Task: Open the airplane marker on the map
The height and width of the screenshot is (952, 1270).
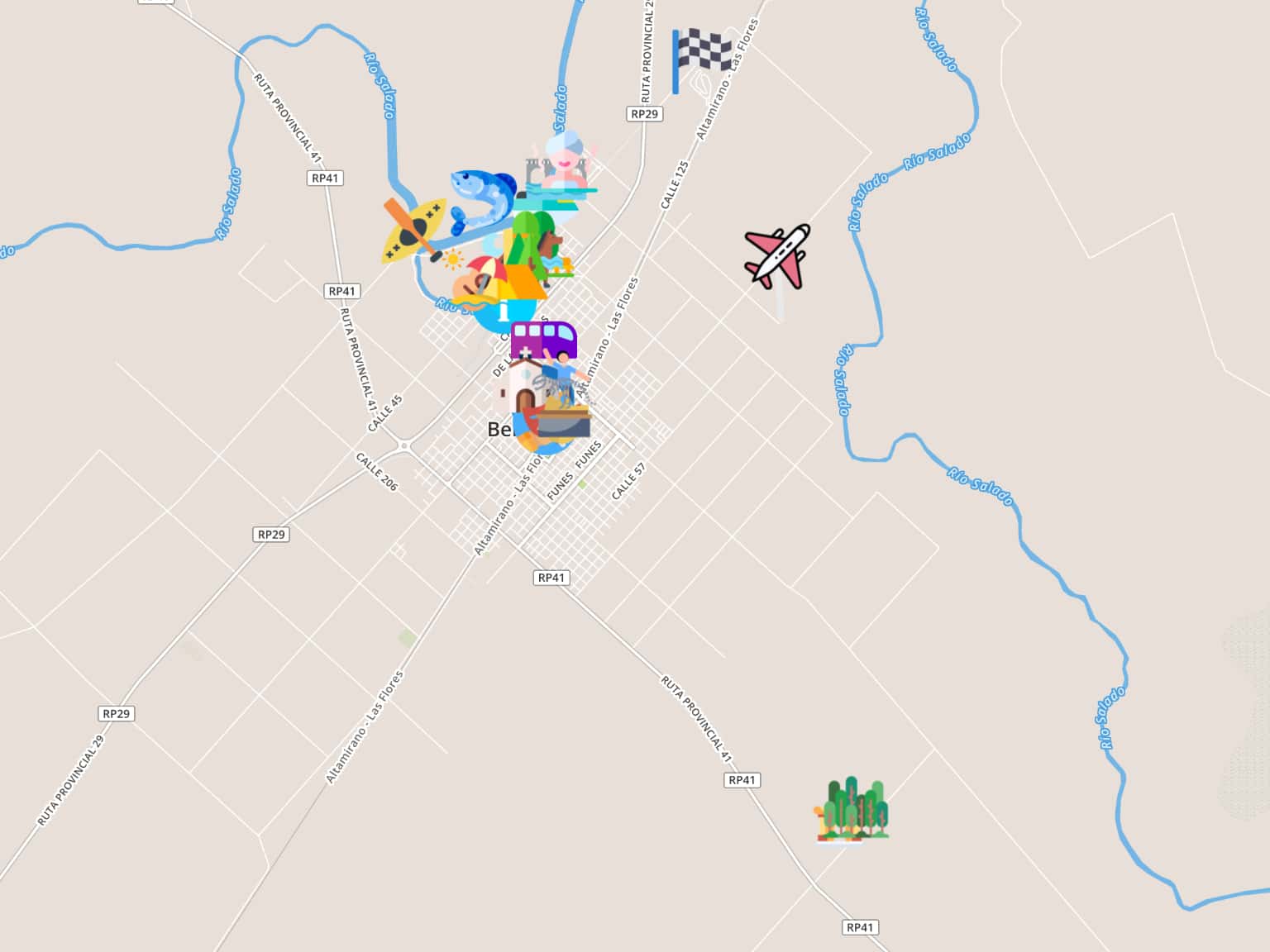Action: (x=777, y=255)
